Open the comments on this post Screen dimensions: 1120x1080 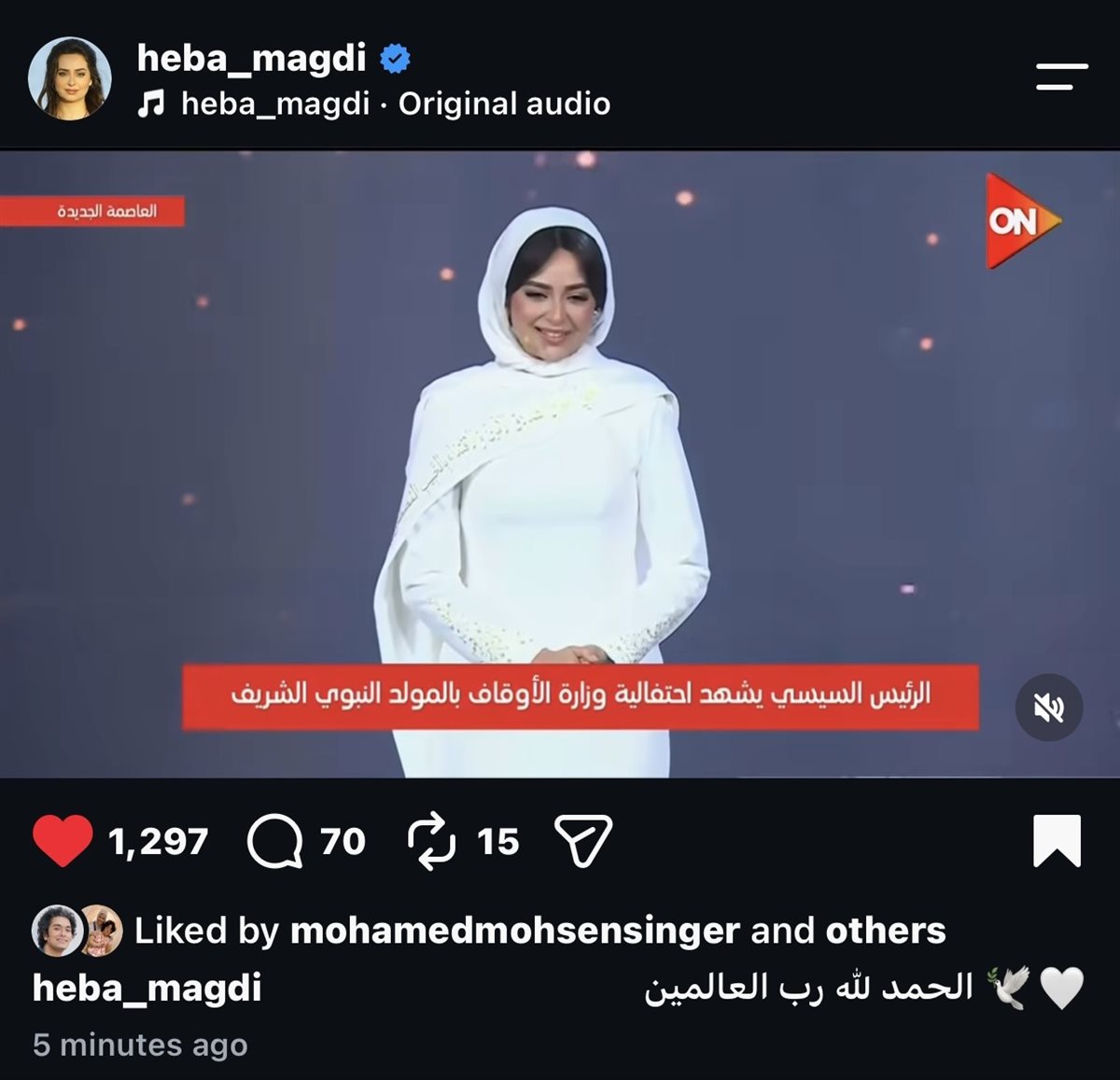(x=274, y=841)
